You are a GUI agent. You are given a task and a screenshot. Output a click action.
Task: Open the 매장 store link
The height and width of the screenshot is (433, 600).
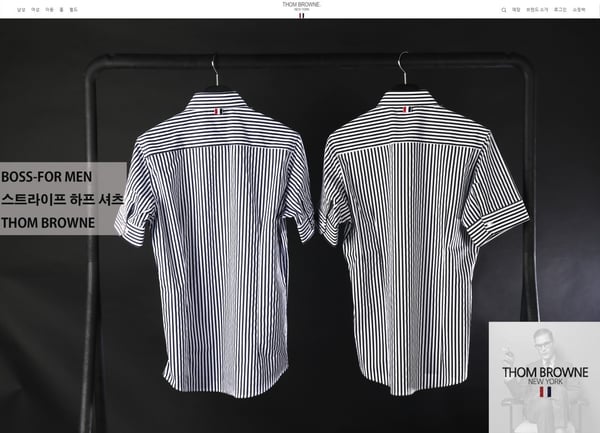pyautogui.click(x=516, y=10)
